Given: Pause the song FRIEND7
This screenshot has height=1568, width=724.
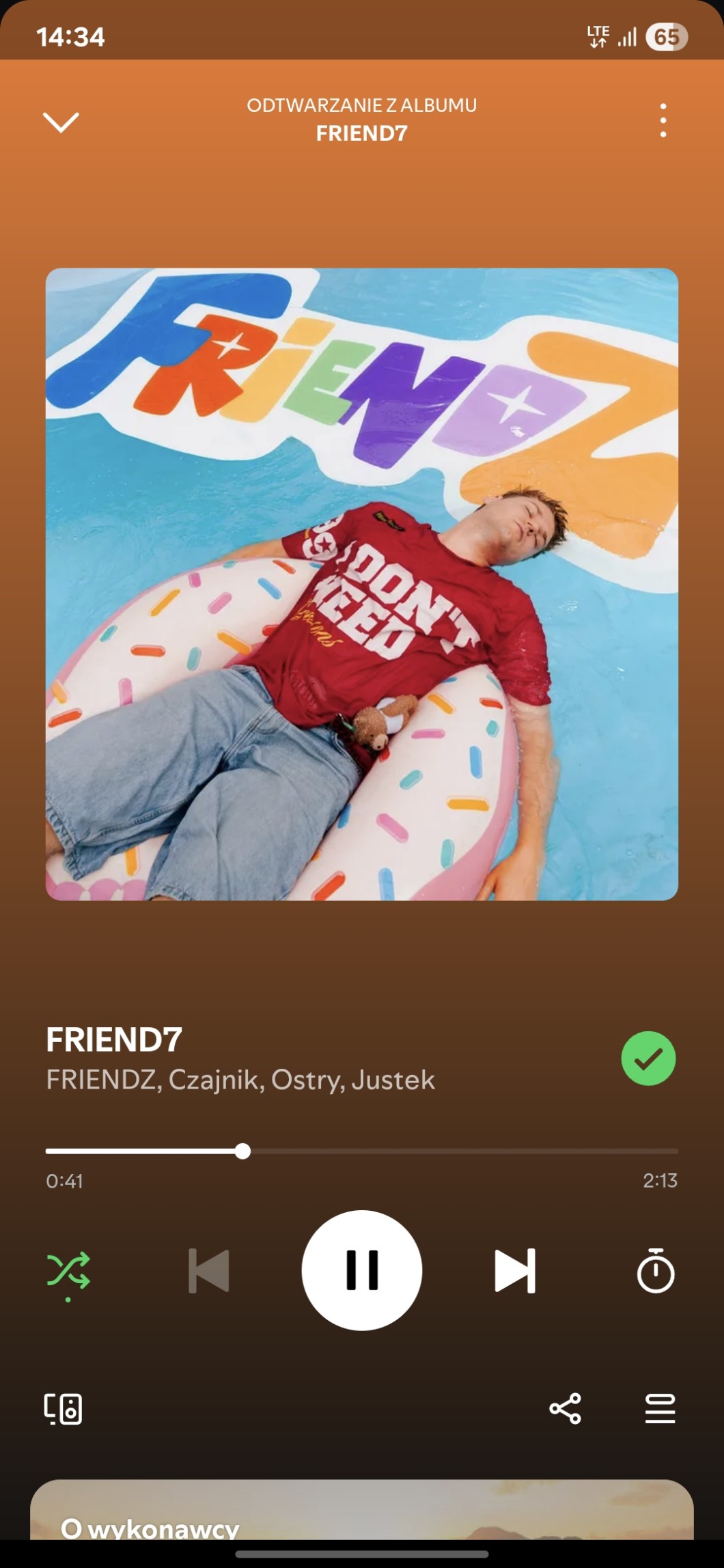Looking at the screenshot, I should pyautogui.click(x=361, y=1270).
